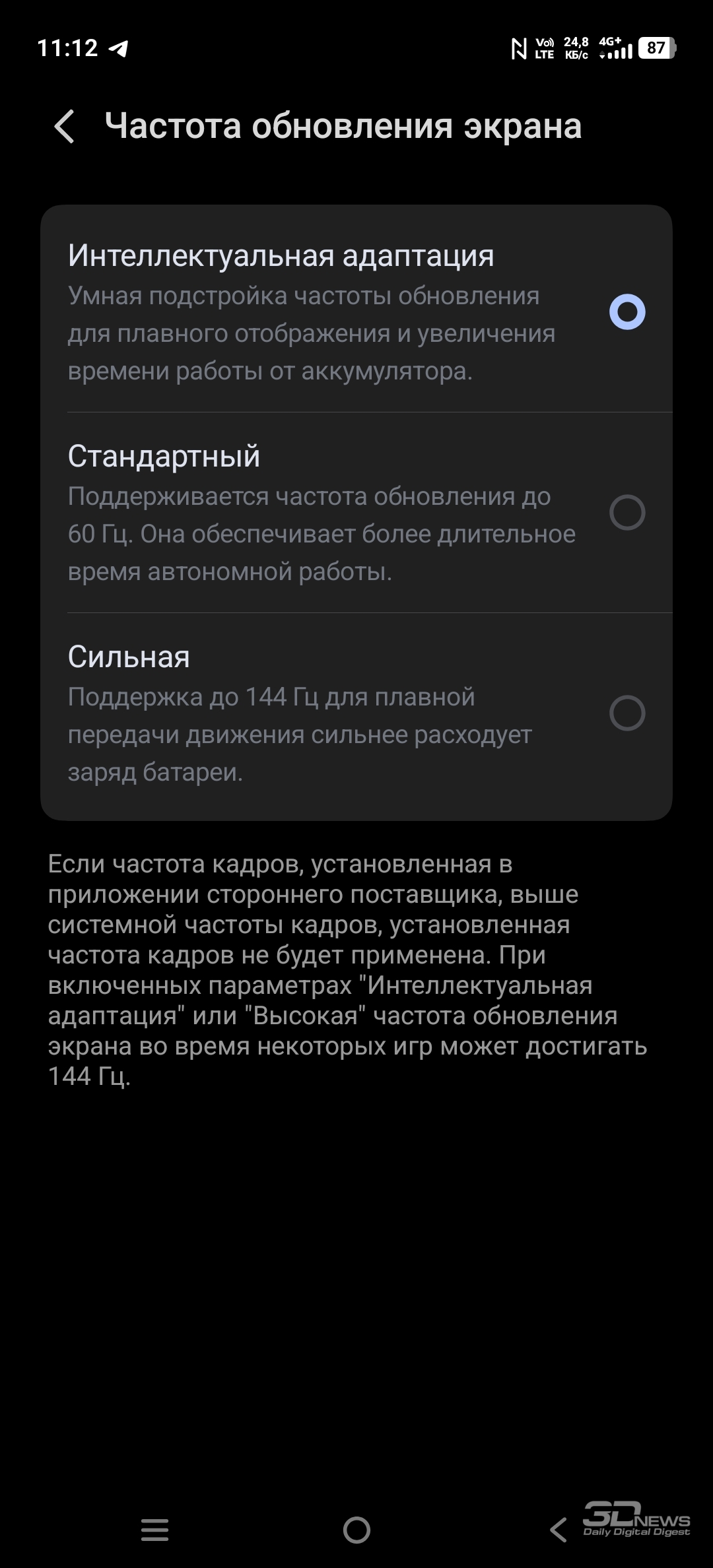Screen dimensions: 713x1568
Task: Select the Интеллектуальная адаптация option
Action: pos(627,311)
